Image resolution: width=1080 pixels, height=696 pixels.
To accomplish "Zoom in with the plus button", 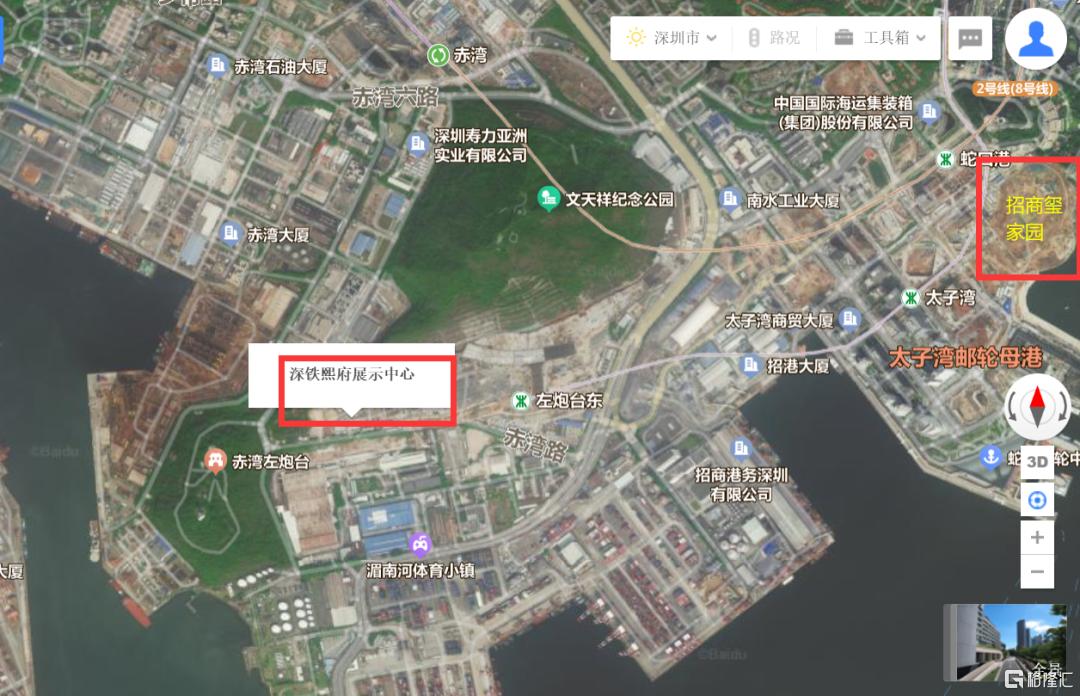I will point(1037,537).
